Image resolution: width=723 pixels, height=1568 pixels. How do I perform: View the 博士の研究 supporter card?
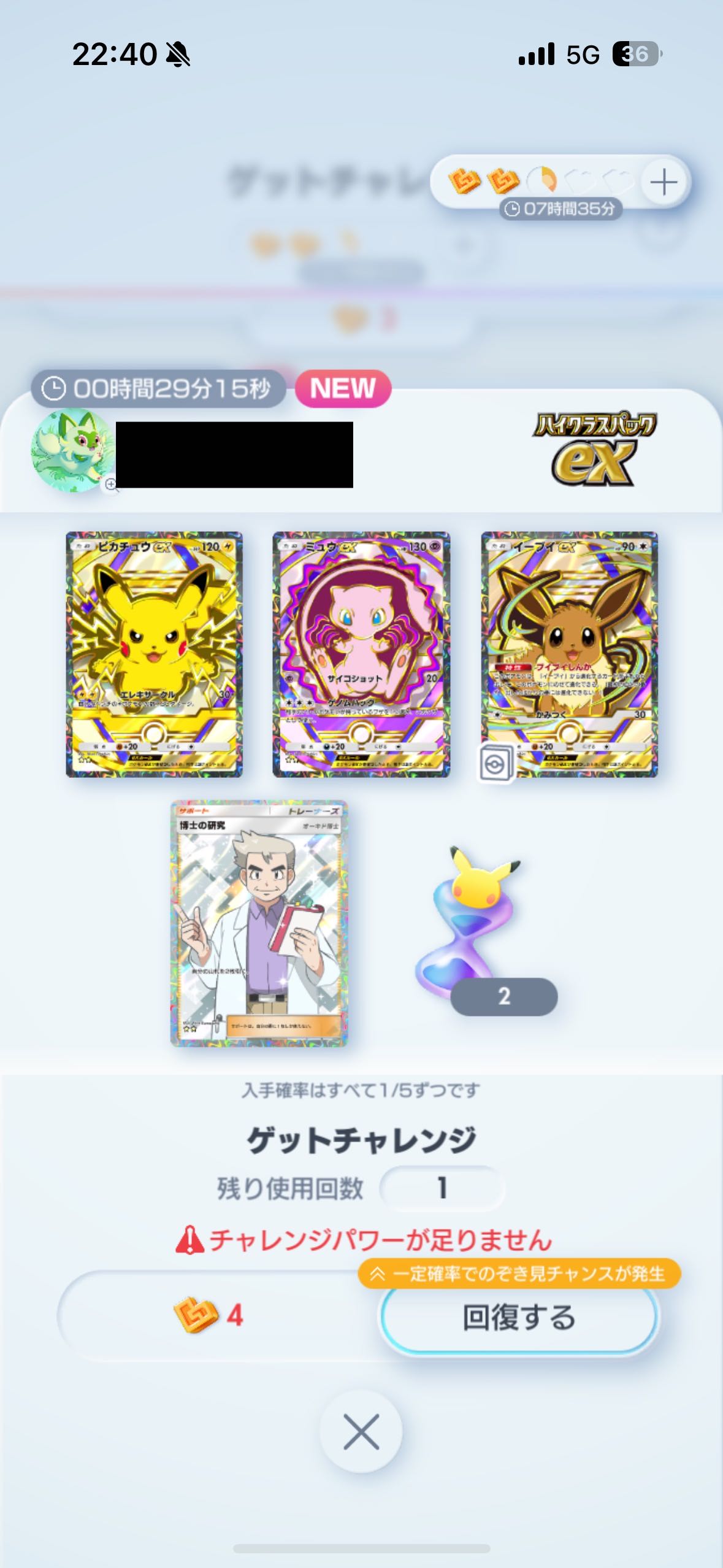[x=259, y=923]
